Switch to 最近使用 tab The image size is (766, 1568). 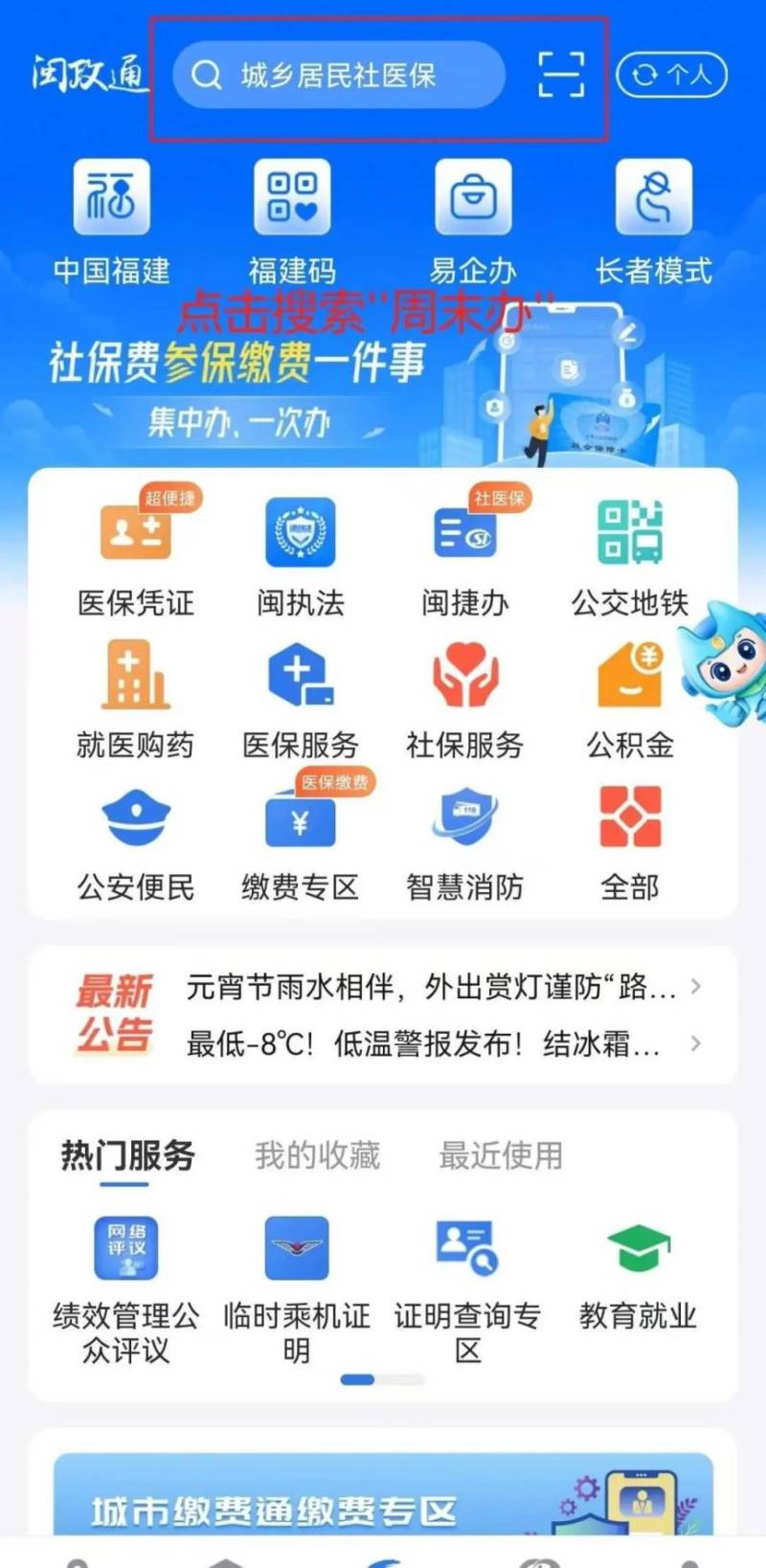coord(501,1155)
